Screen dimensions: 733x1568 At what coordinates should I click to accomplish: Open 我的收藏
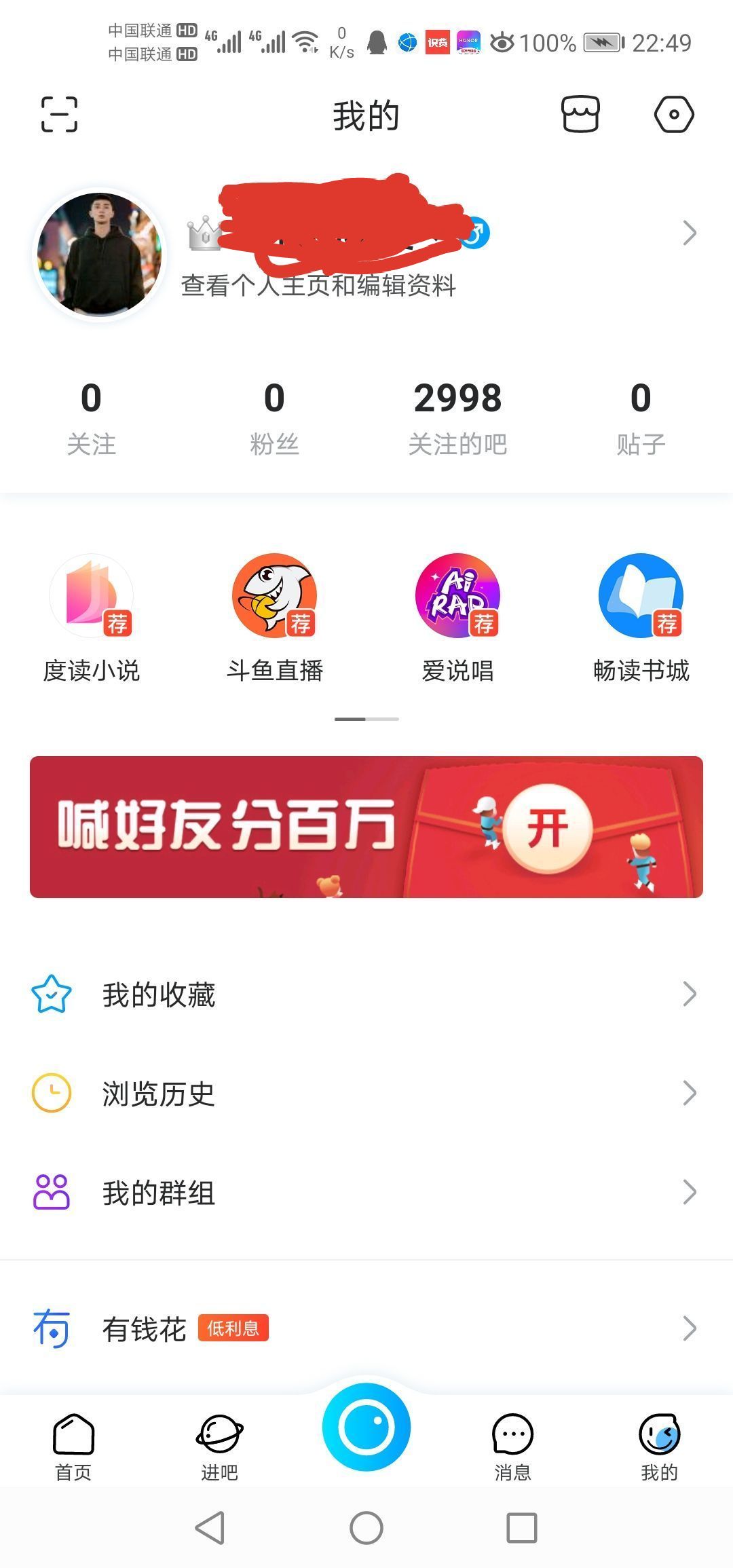(x=366, y=994)
